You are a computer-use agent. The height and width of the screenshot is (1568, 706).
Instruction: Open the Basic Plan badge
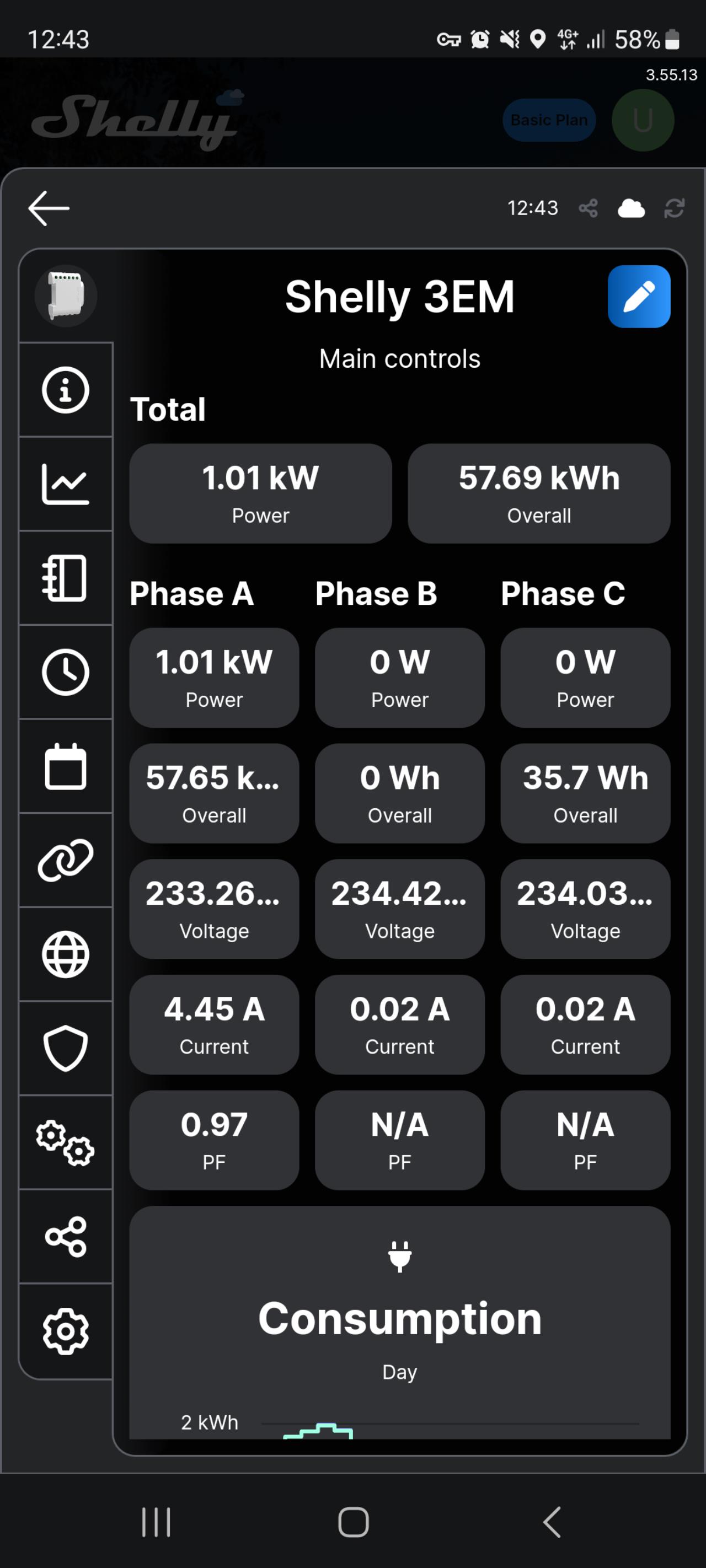click(549, 120)
